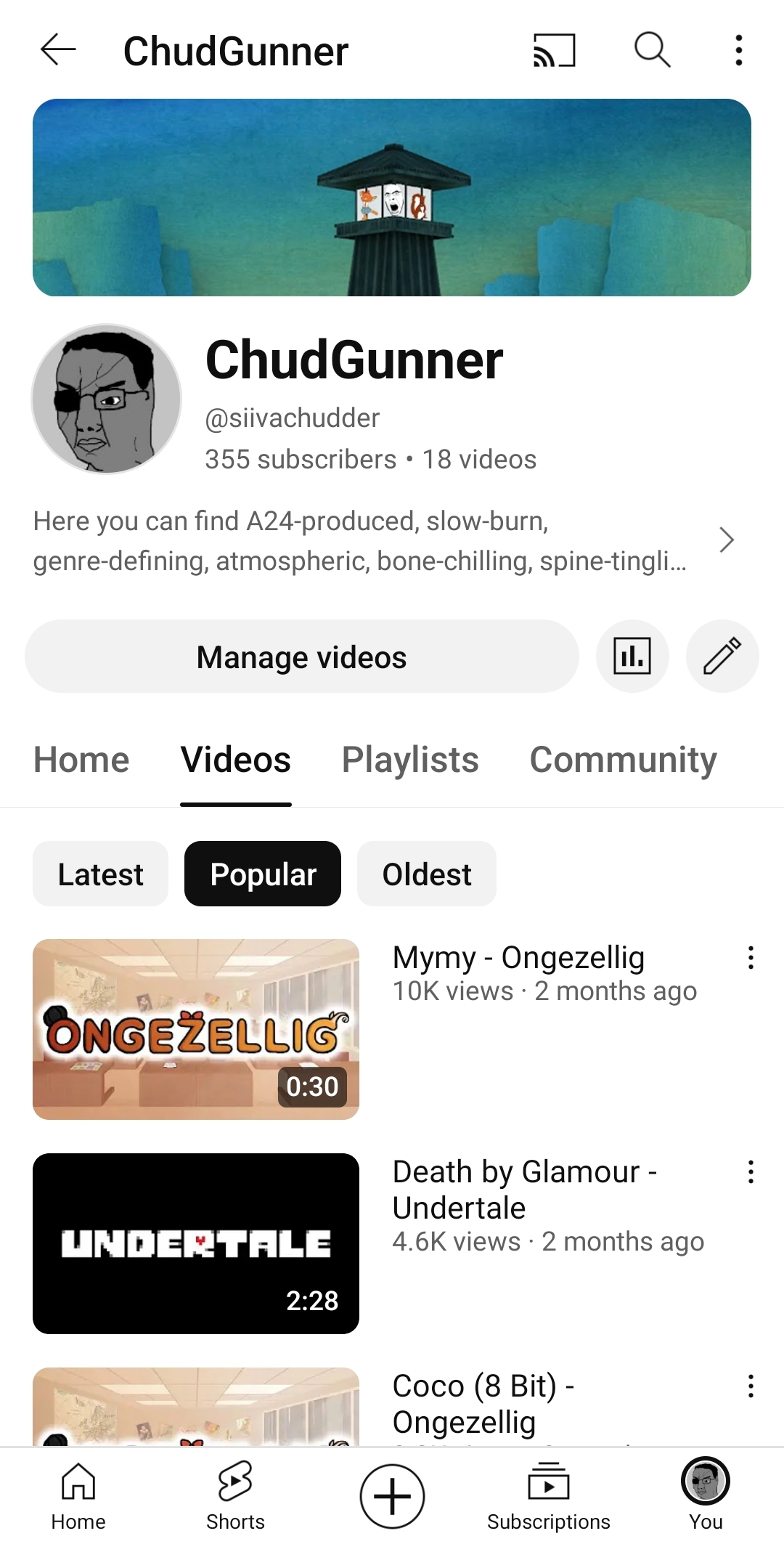The image size is (784, 1544).
Task: Play the Mymy - Ongezellig video
Action: pos(196,1029)
